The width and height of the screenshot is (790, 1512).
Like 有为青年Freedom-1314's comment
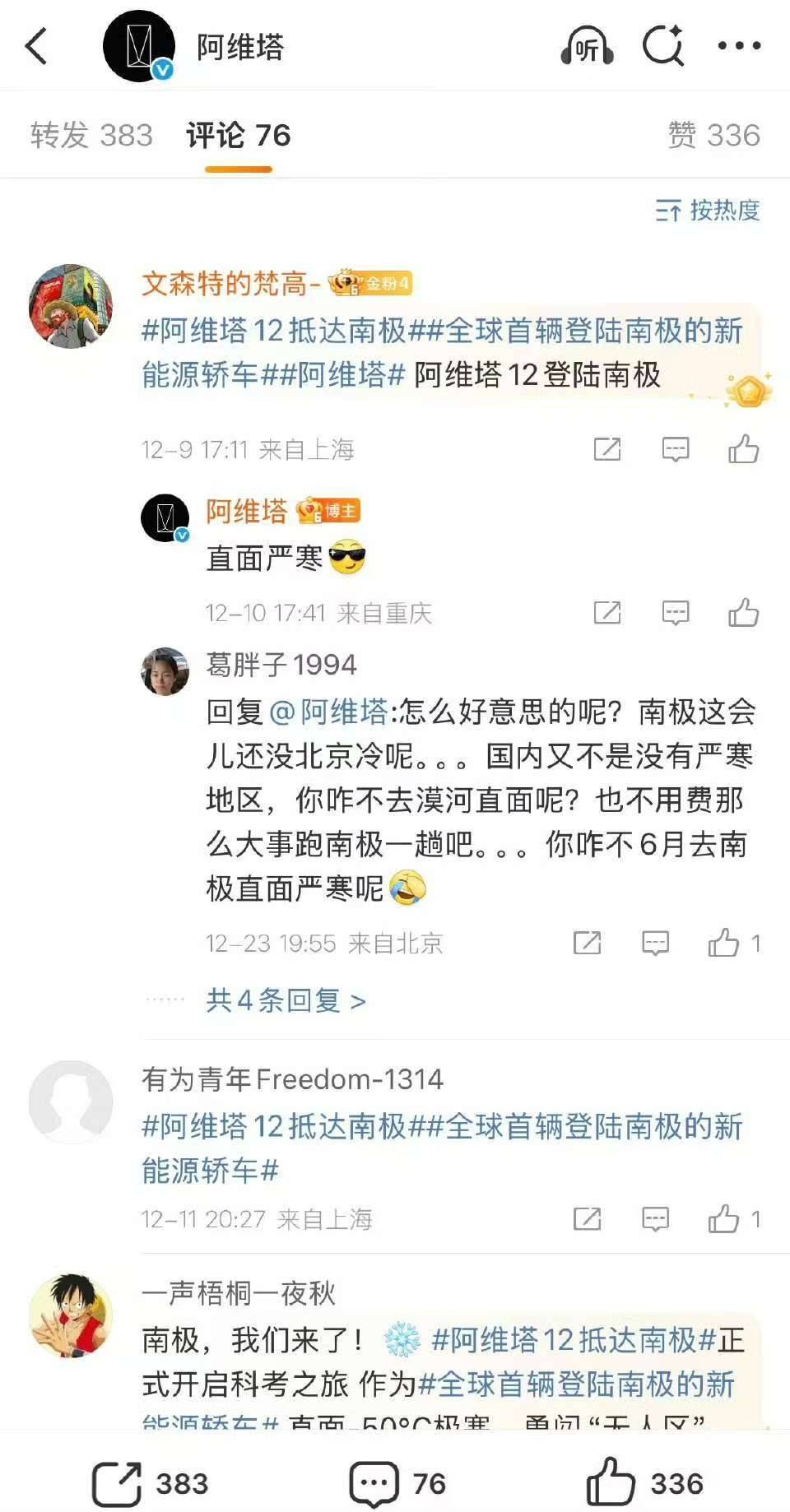click(724, 1218)
